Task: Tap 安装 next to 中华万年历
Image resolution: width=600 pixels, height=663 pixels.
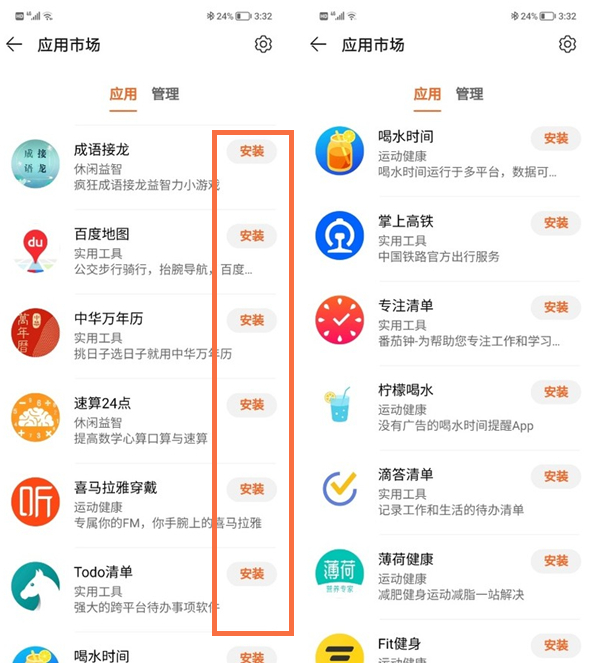Action: tap(252, 320)
